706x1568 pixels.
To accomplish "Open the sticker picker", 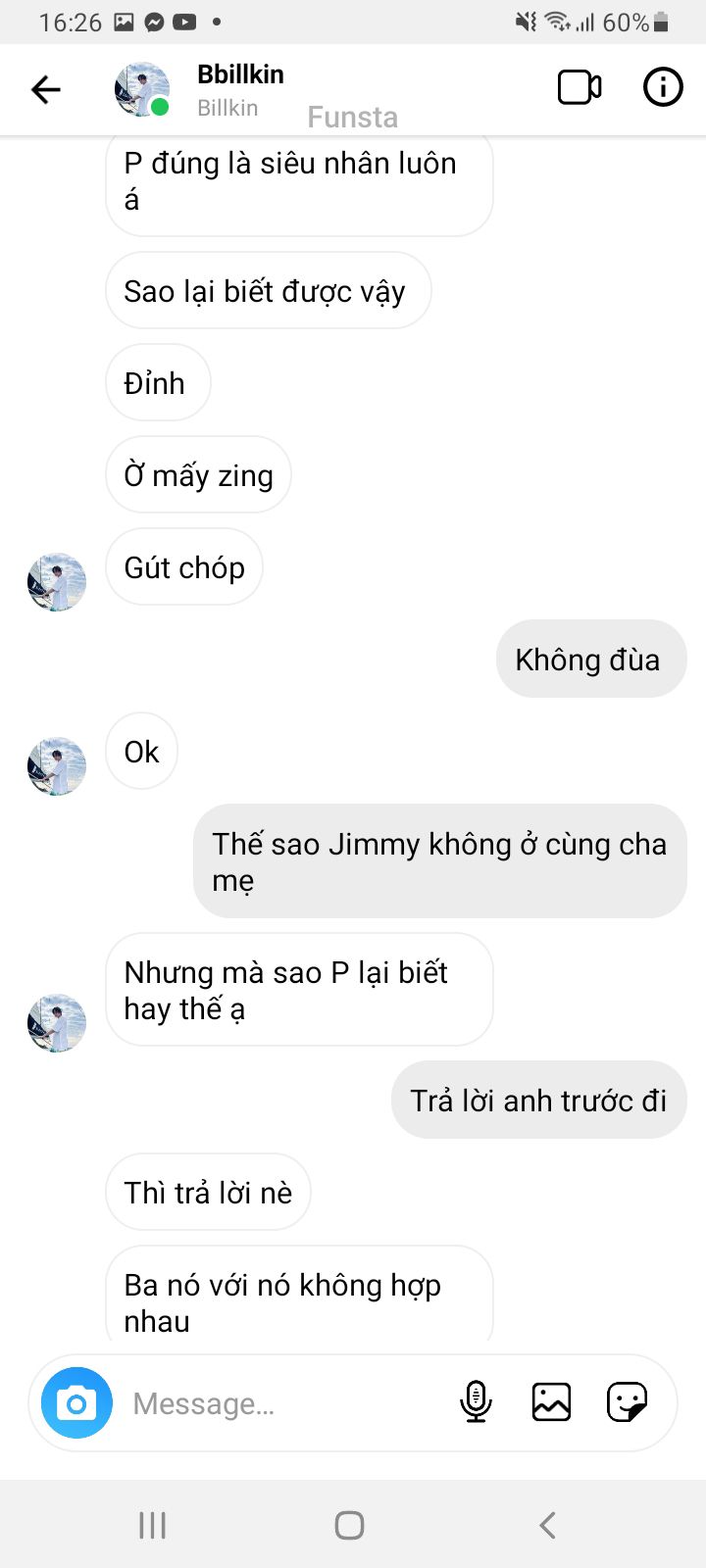I will tap(627, 1402).
